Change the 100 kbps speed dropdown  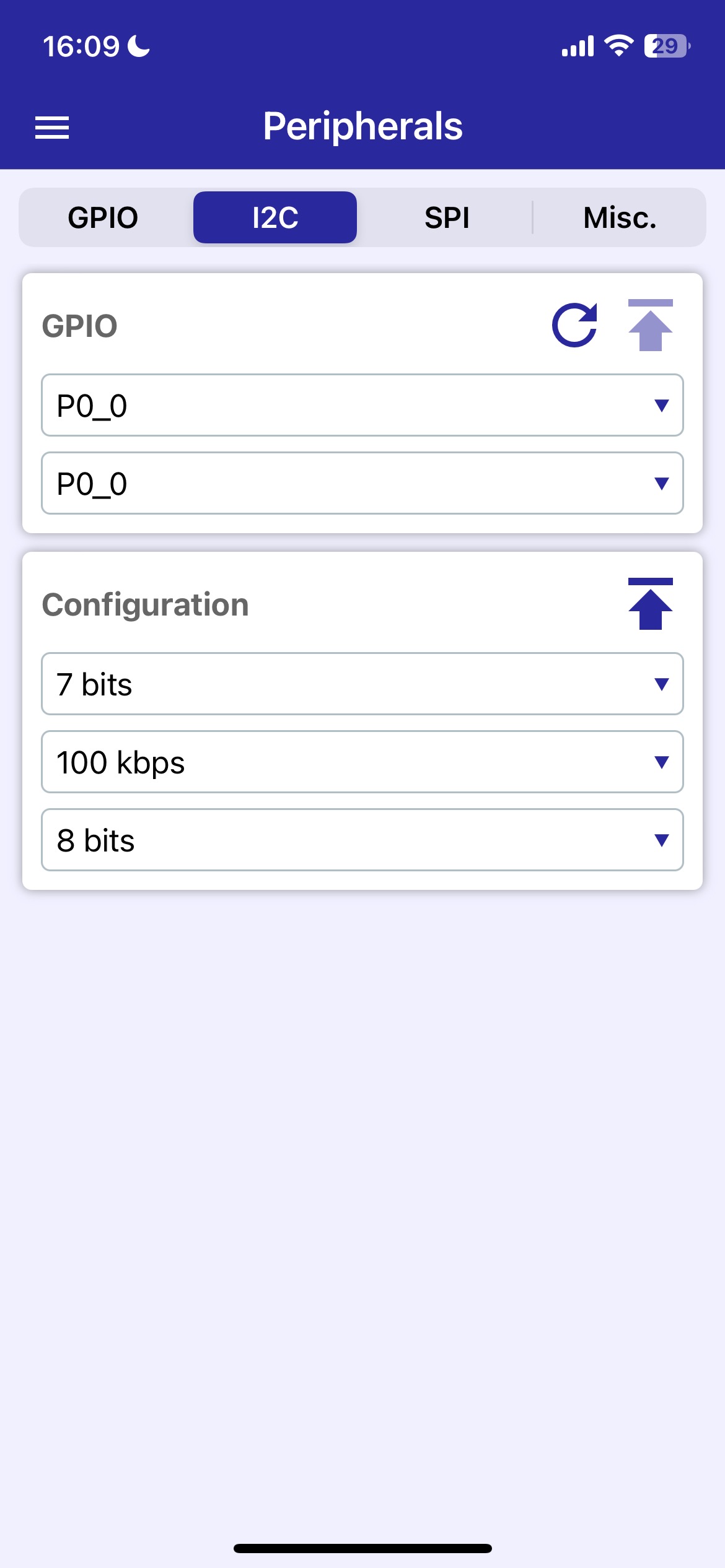pos(362,762)
